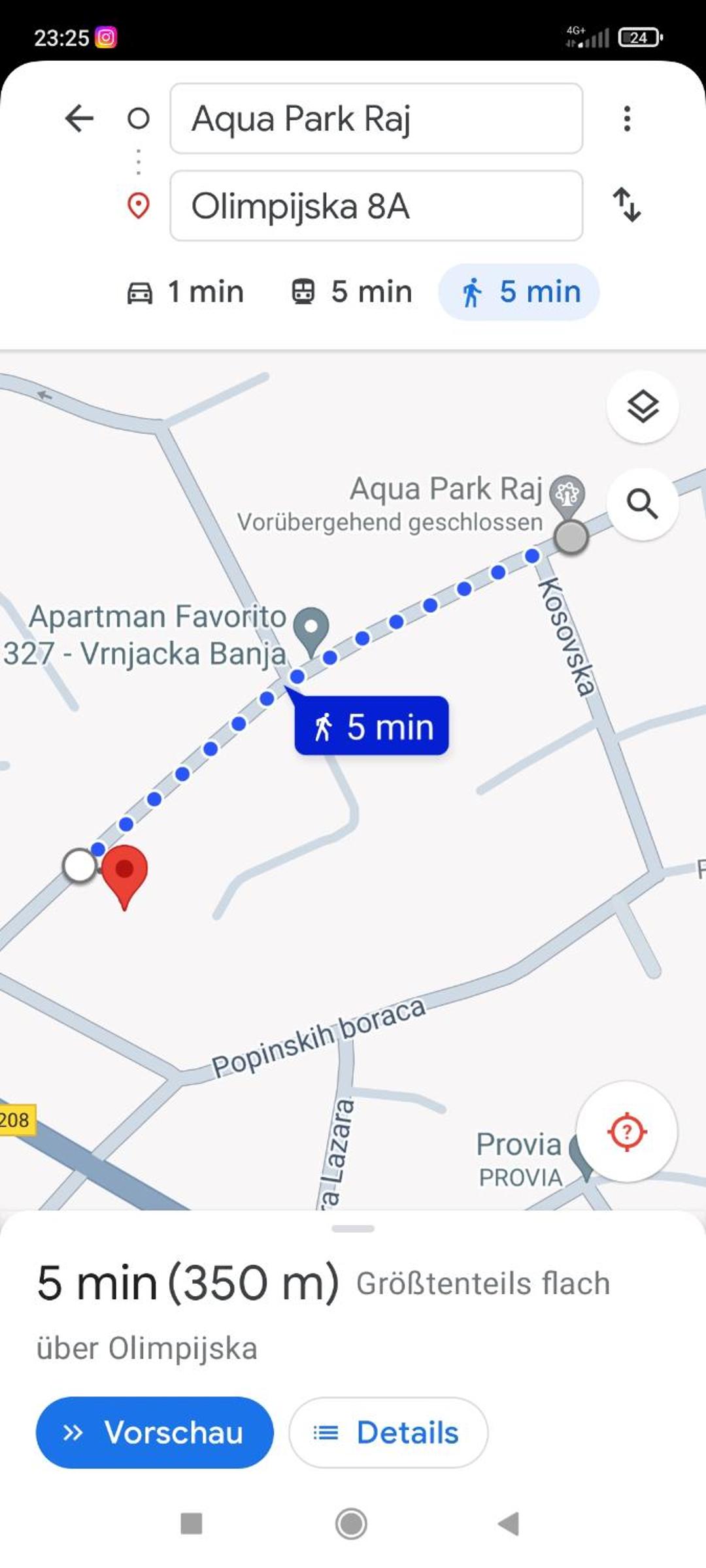
Task: Expand the bottom sheet handle
Action: [x=353, y=1228]
